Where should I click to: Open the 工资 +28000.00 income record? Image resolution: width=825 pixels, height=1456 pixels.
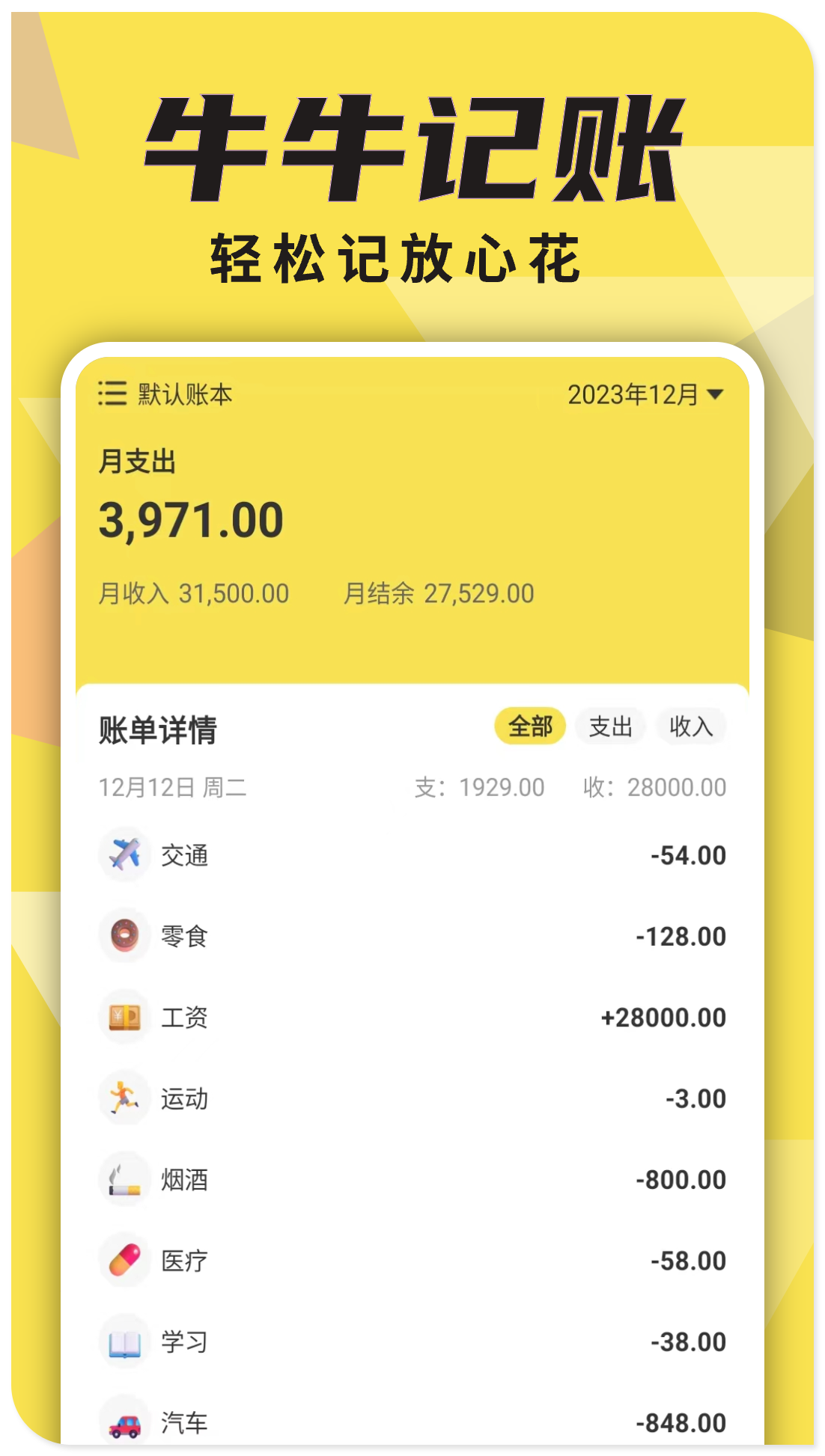tap(412, 1018)
